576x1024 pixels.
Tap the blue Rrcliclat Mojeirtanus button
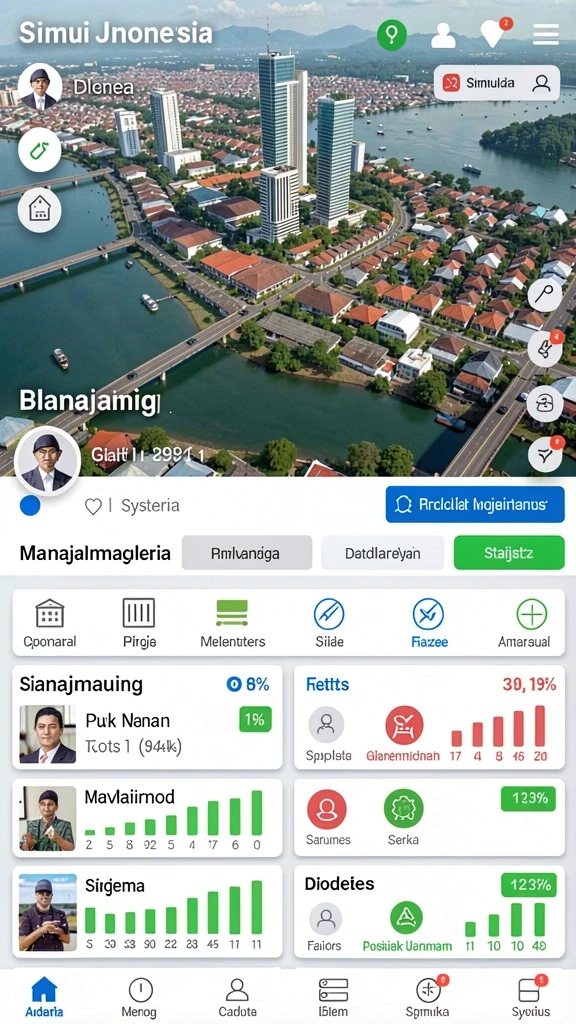(475, 504)
